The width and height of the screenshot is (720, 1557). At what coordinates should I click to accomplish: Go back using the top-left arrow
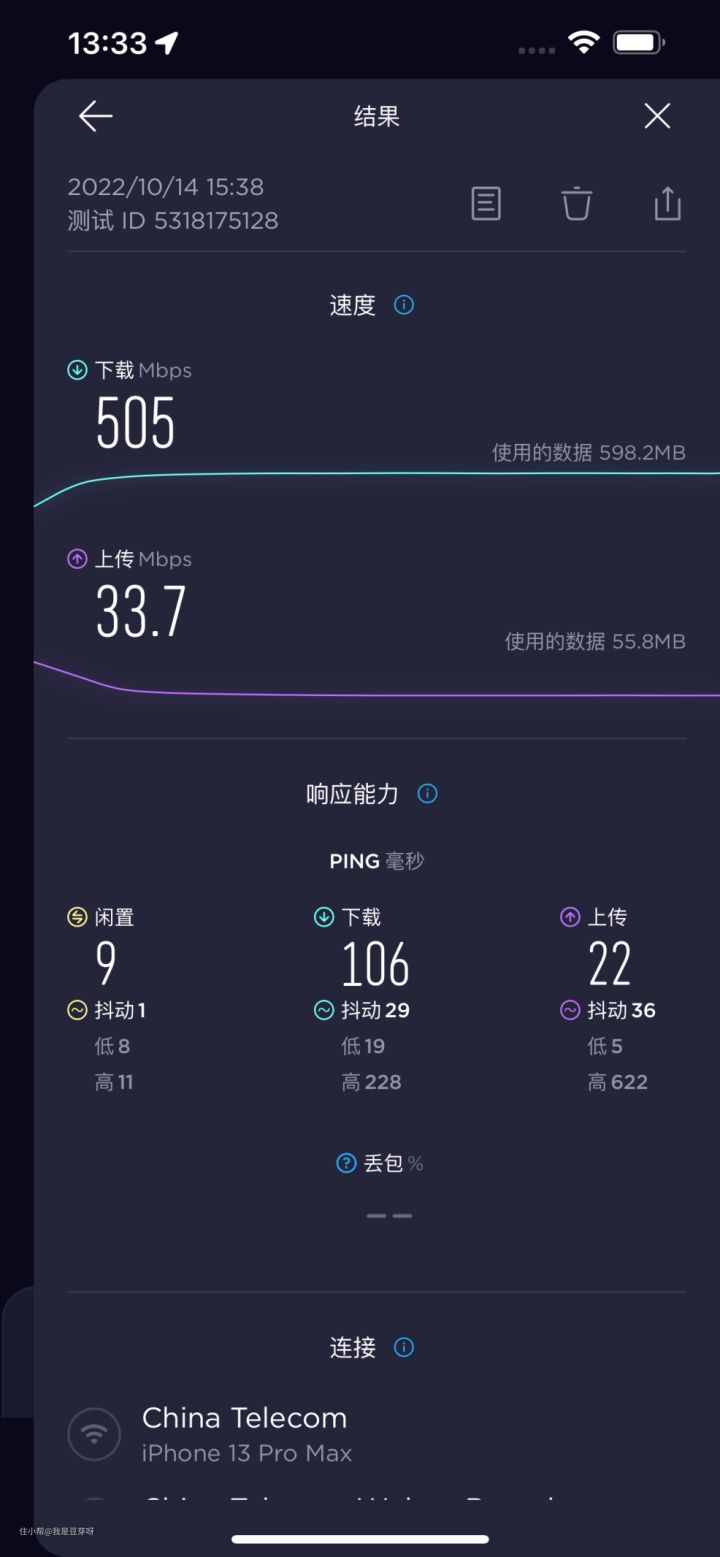(96, 117)
